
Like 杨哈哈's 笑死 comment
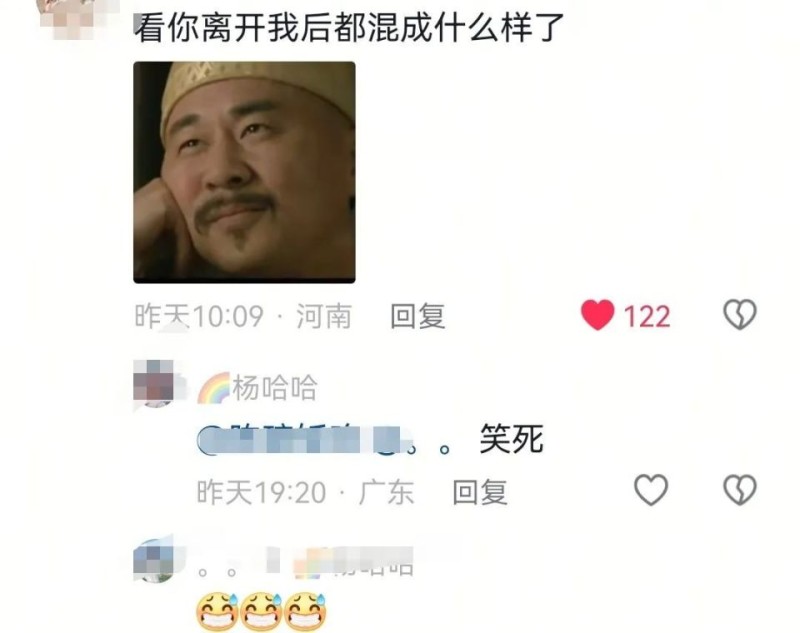(x=651, y=490)
